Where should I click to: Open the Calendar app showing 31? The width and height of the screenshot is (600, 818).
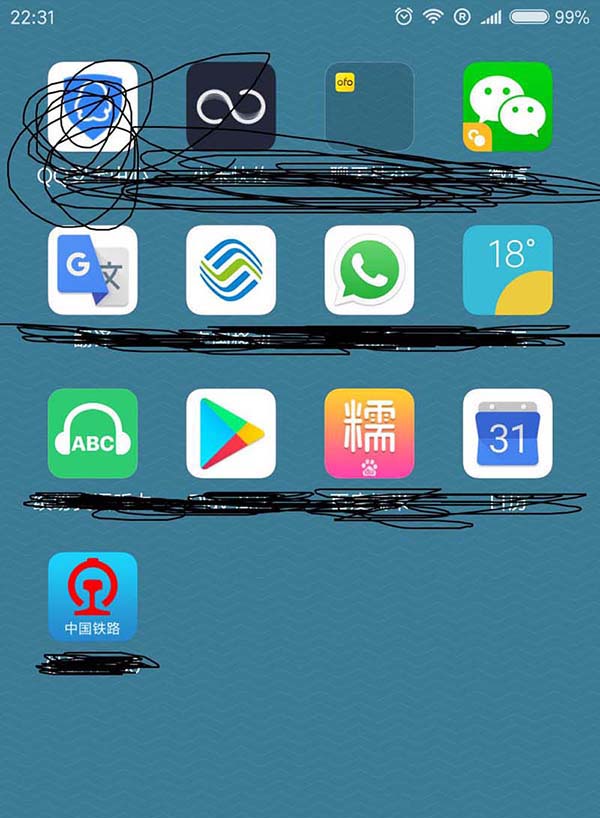[507, 433]
